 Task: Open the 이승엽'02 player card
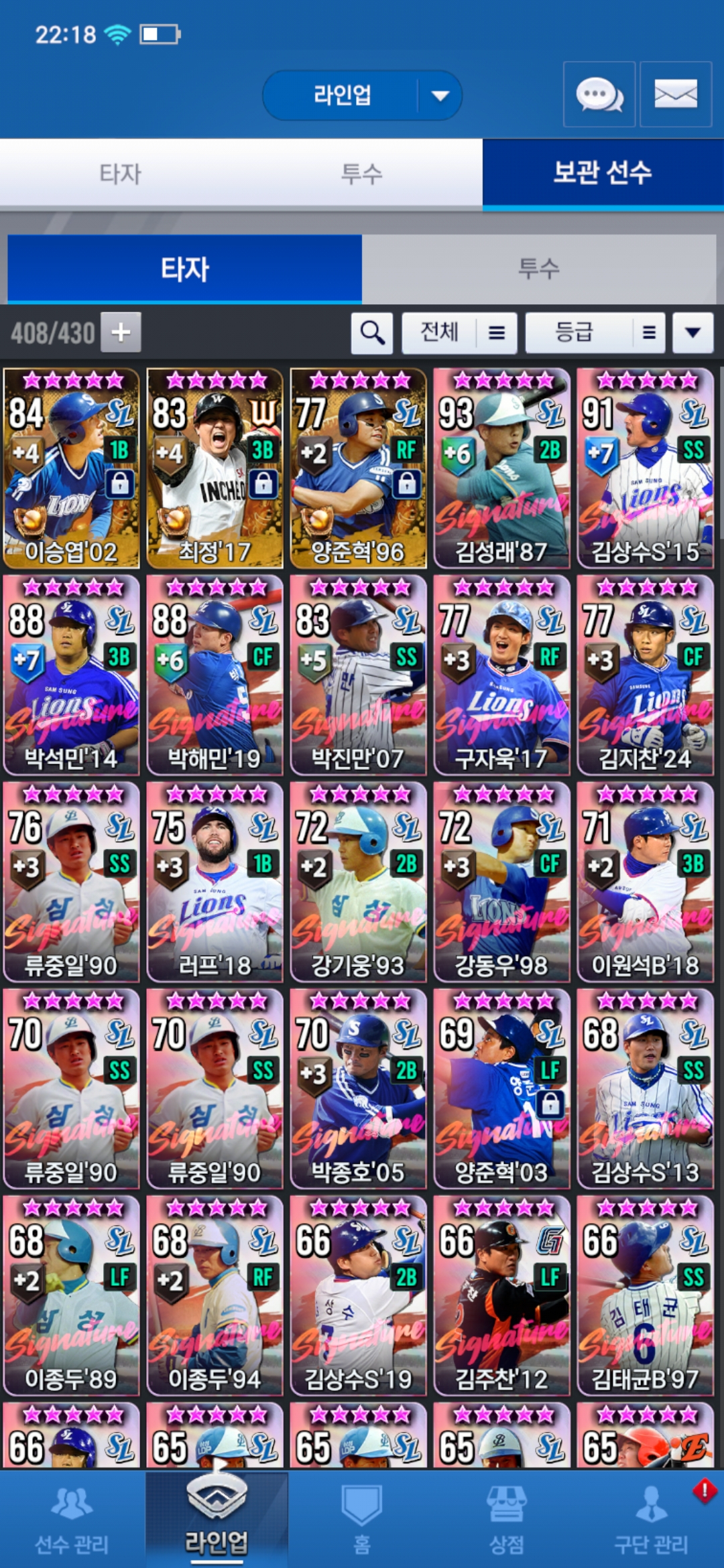71,468
